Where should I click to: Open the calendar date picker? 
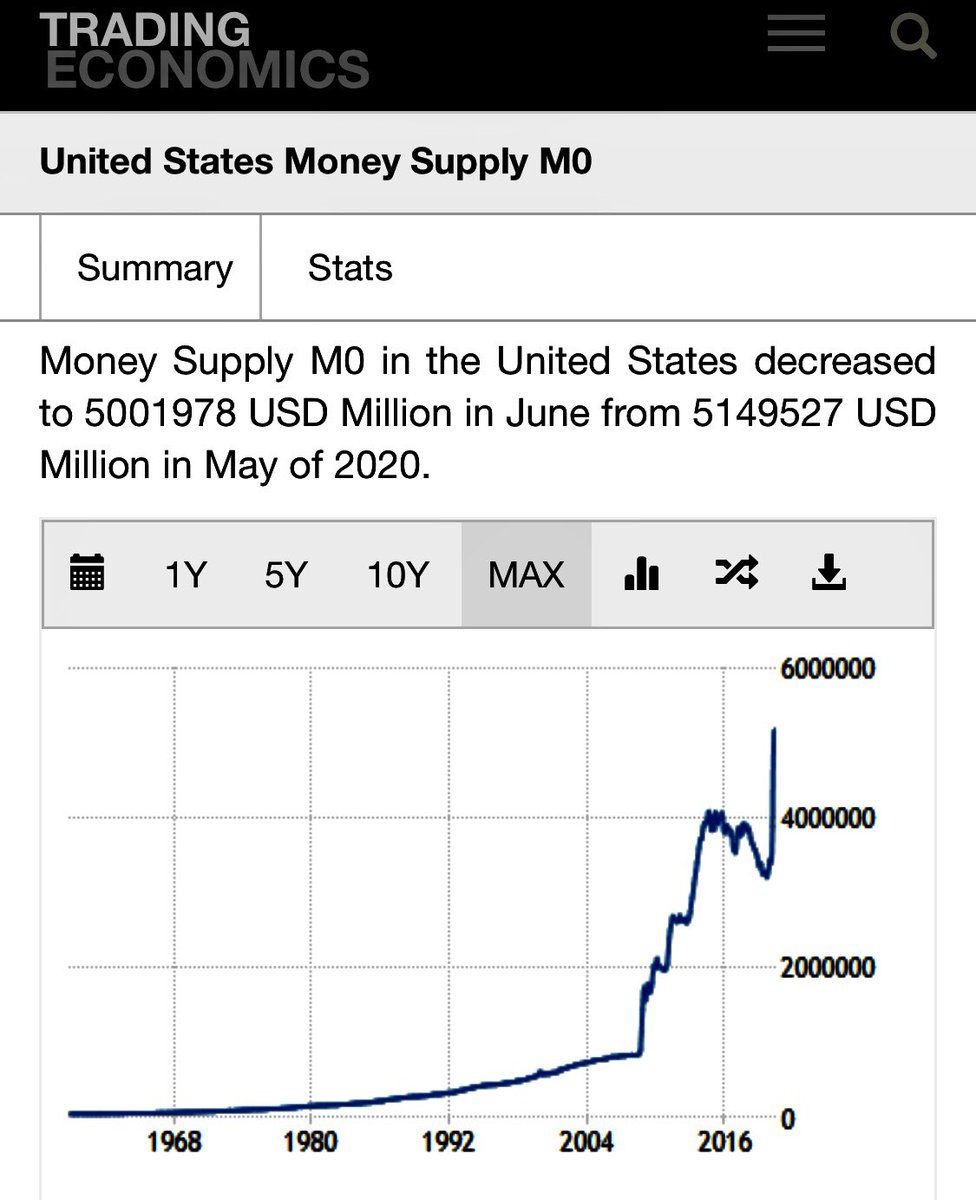(x=88, y=574)
